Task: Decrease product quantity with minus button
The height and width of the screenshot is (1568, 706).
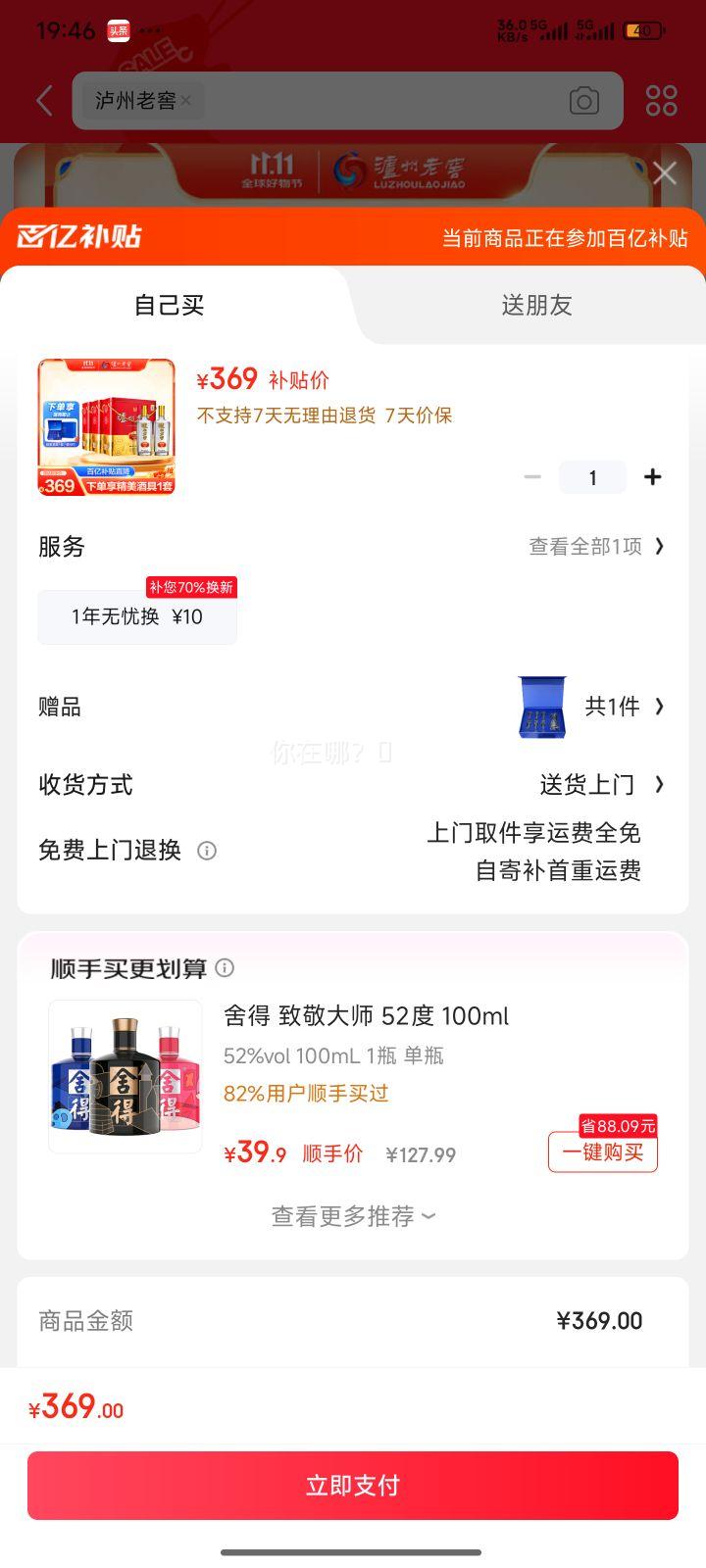Action: [x=532, y=477]
